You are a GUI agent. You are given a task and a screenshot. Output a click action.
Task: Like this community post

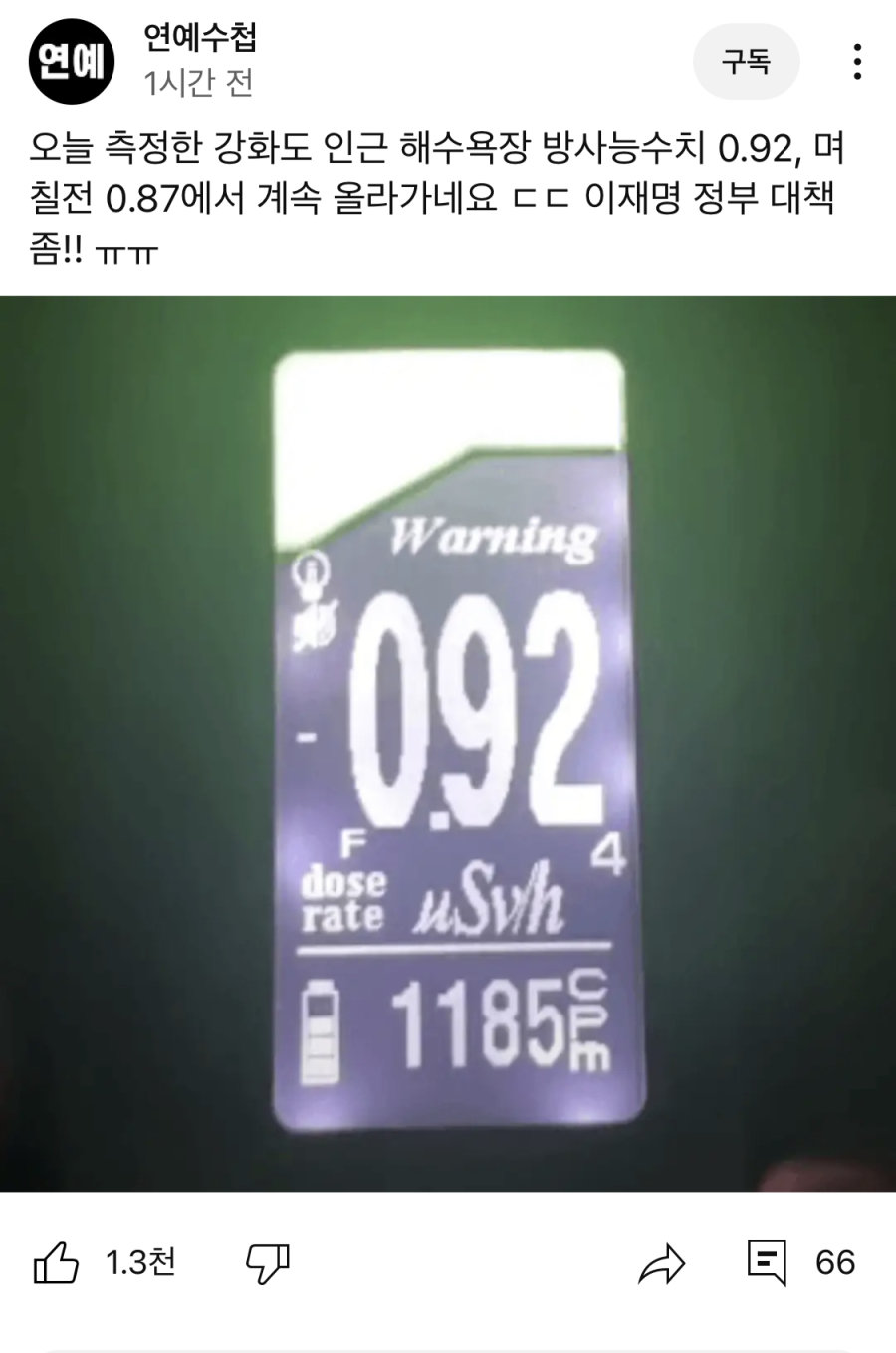coord(58,1263)
